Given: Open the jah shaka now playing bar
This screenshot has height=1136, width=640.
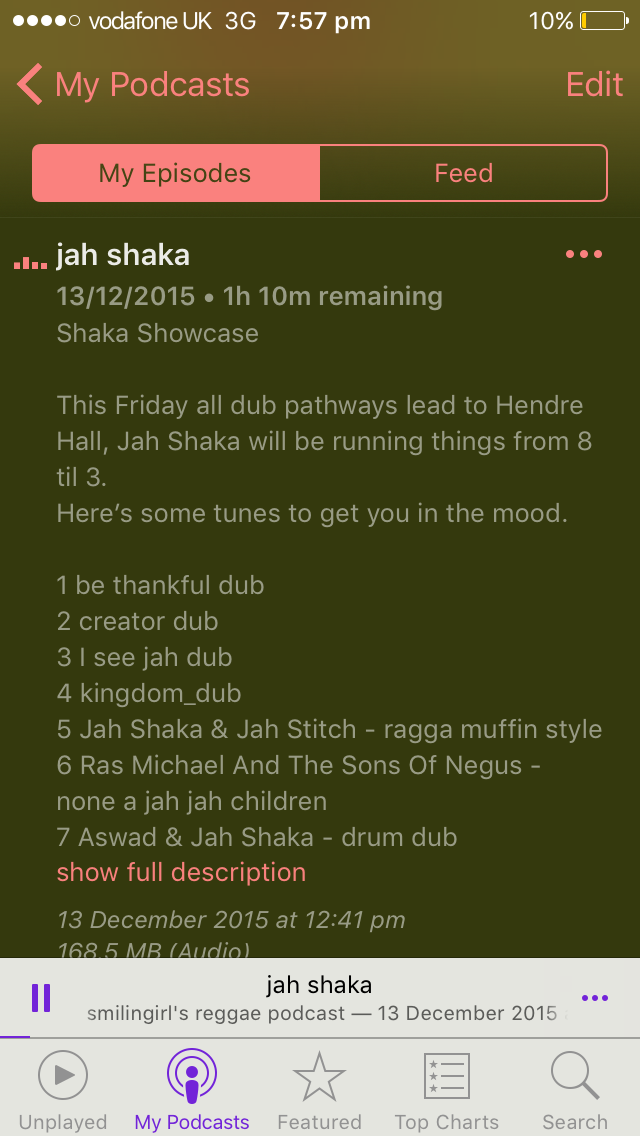Looking at the screenshot, I should [319, 997].
